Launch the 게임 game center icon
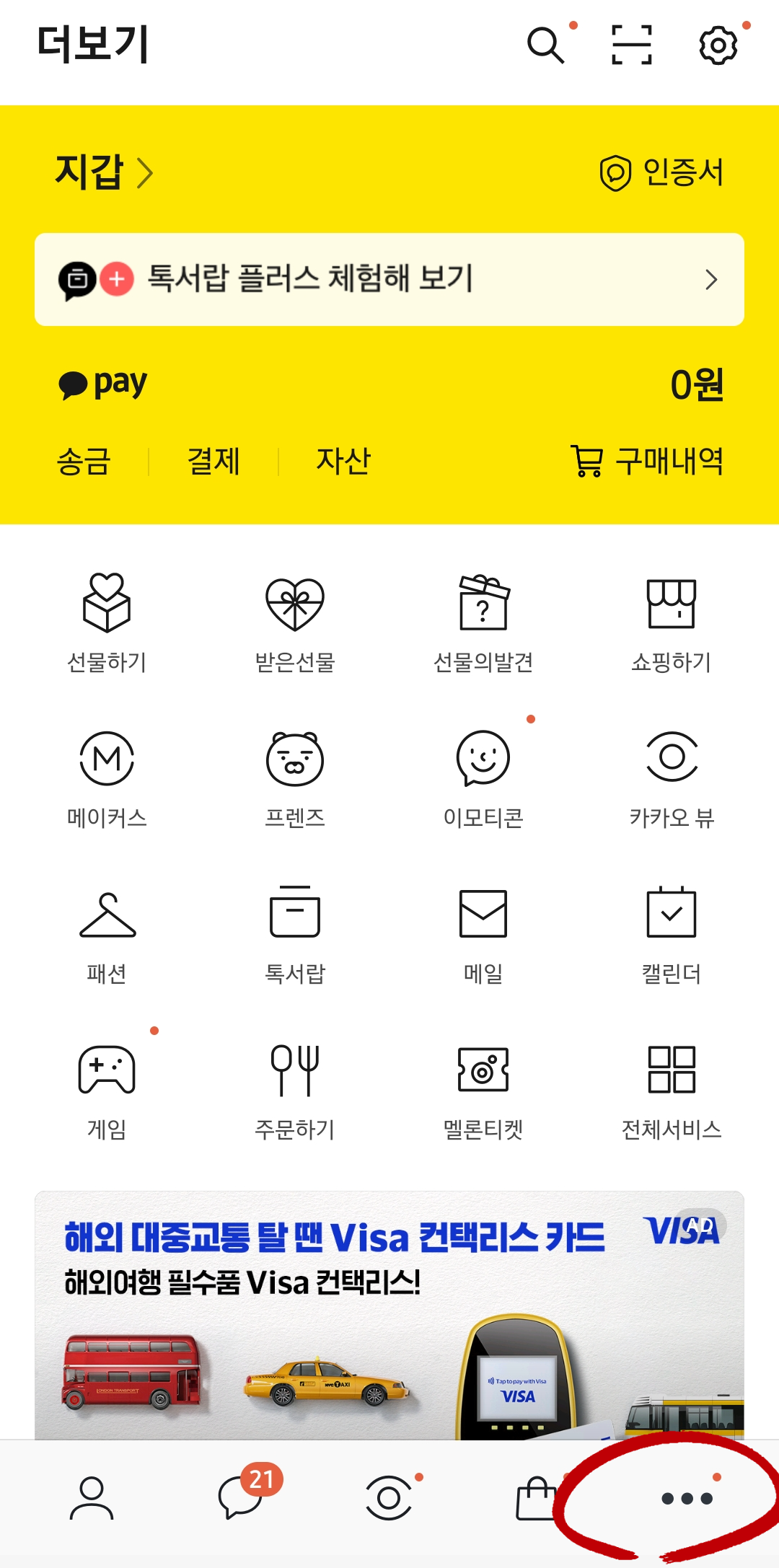This screenshot has height=1568, width=779. [107, 1075]
